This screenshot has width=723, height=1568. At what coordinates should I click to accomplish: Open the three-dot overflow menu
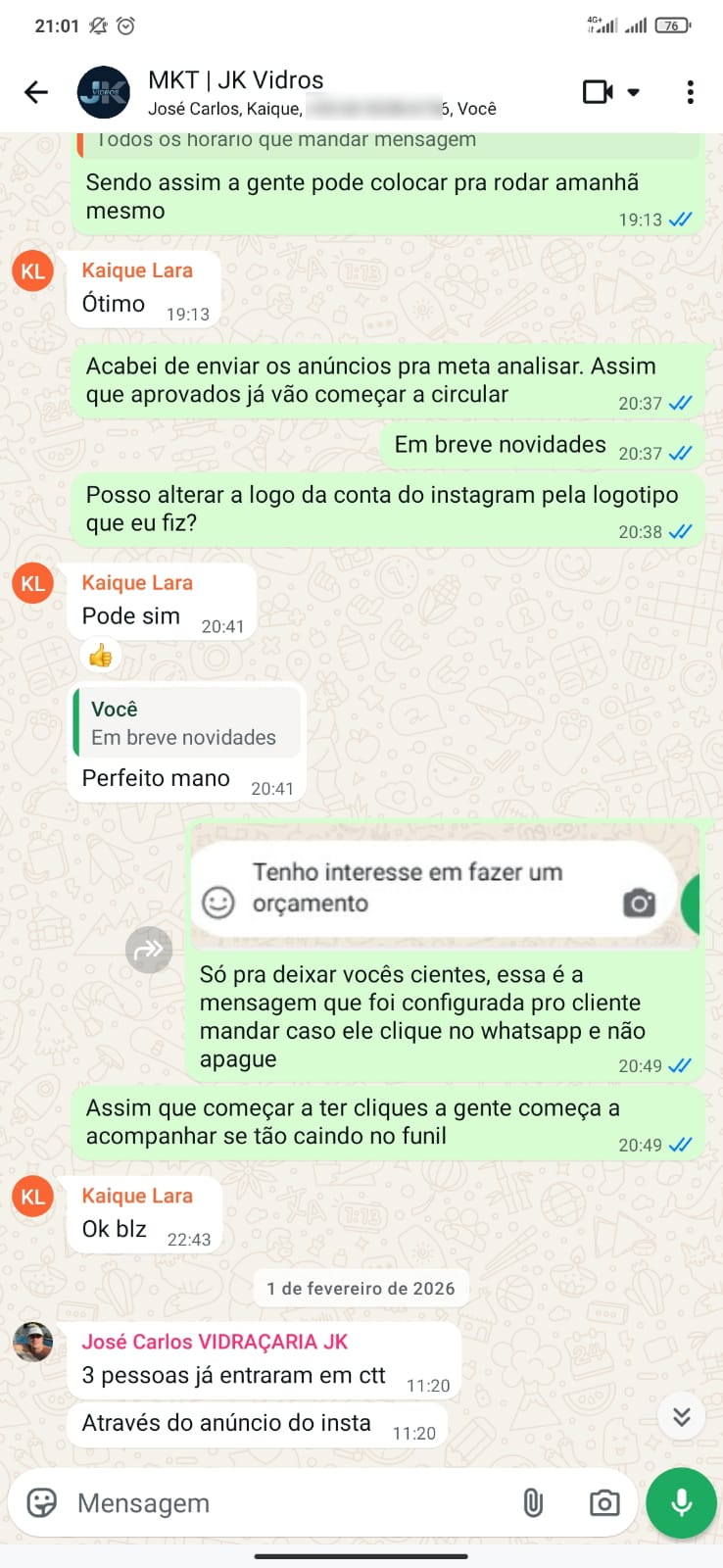pyautogui.click(x=690, y=90)
